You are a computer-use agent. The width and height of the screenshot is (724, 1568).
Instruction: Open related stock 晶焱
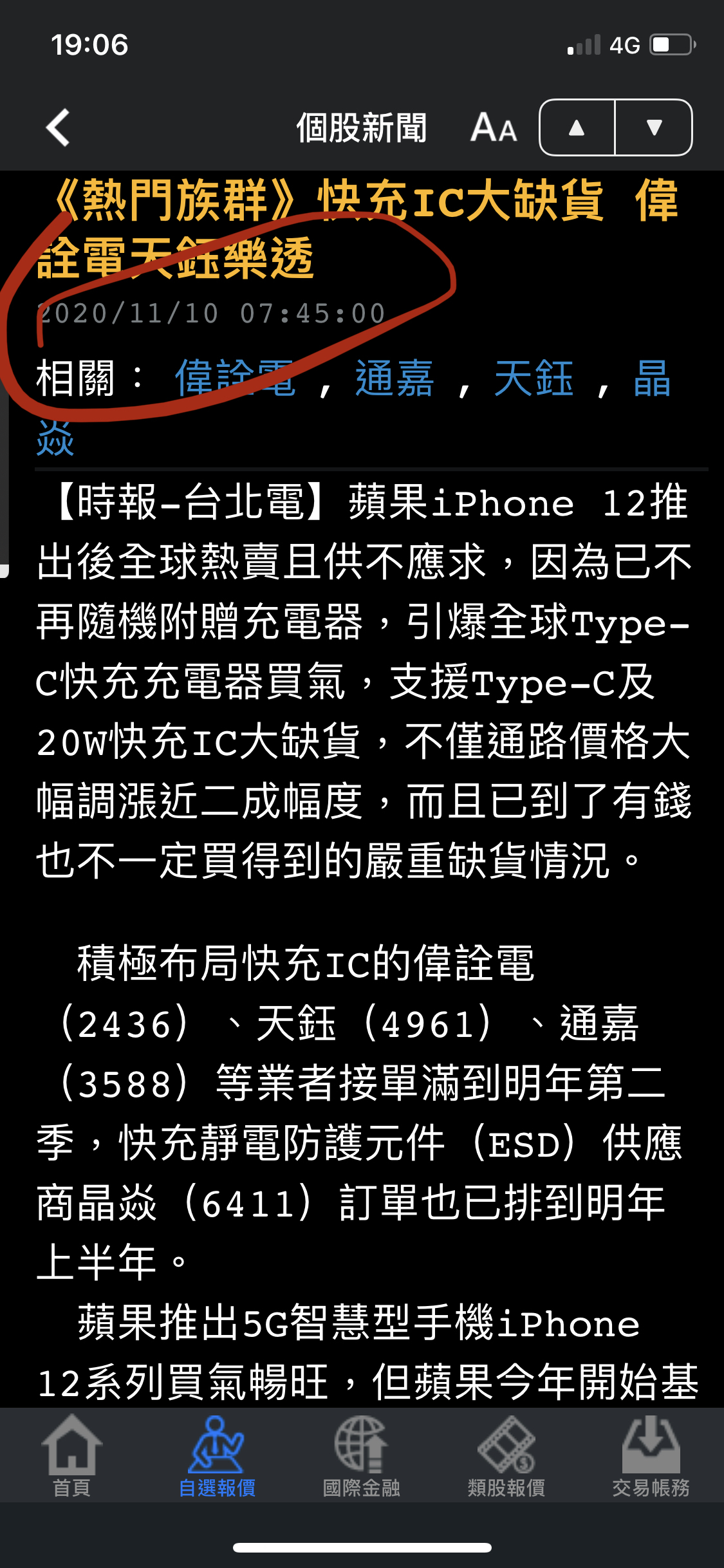pos(652,378)
